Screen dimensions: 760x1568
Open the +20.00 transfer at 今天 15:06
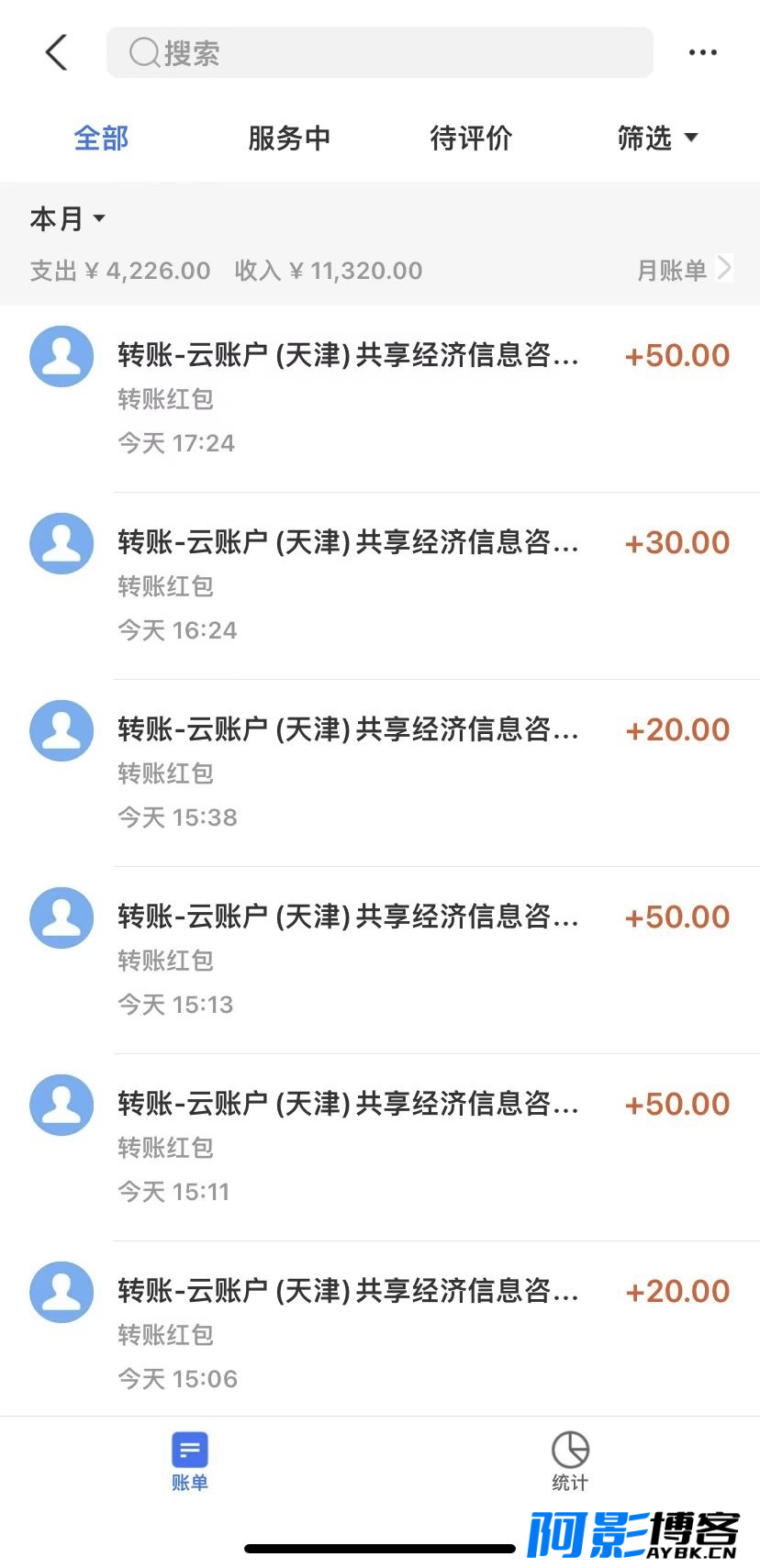(380, 1329)
